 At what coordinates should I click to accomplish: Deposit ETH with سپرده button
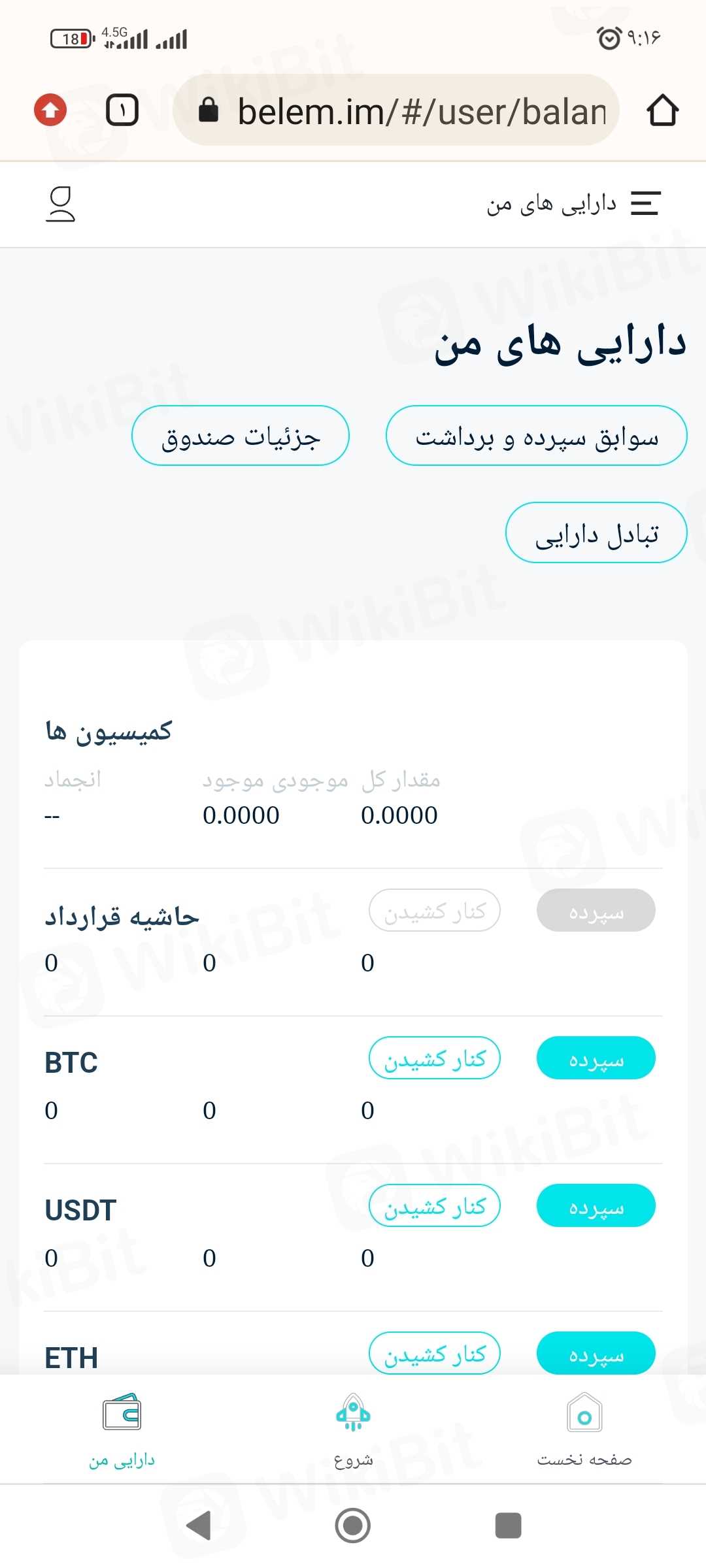pos(596,1353)
